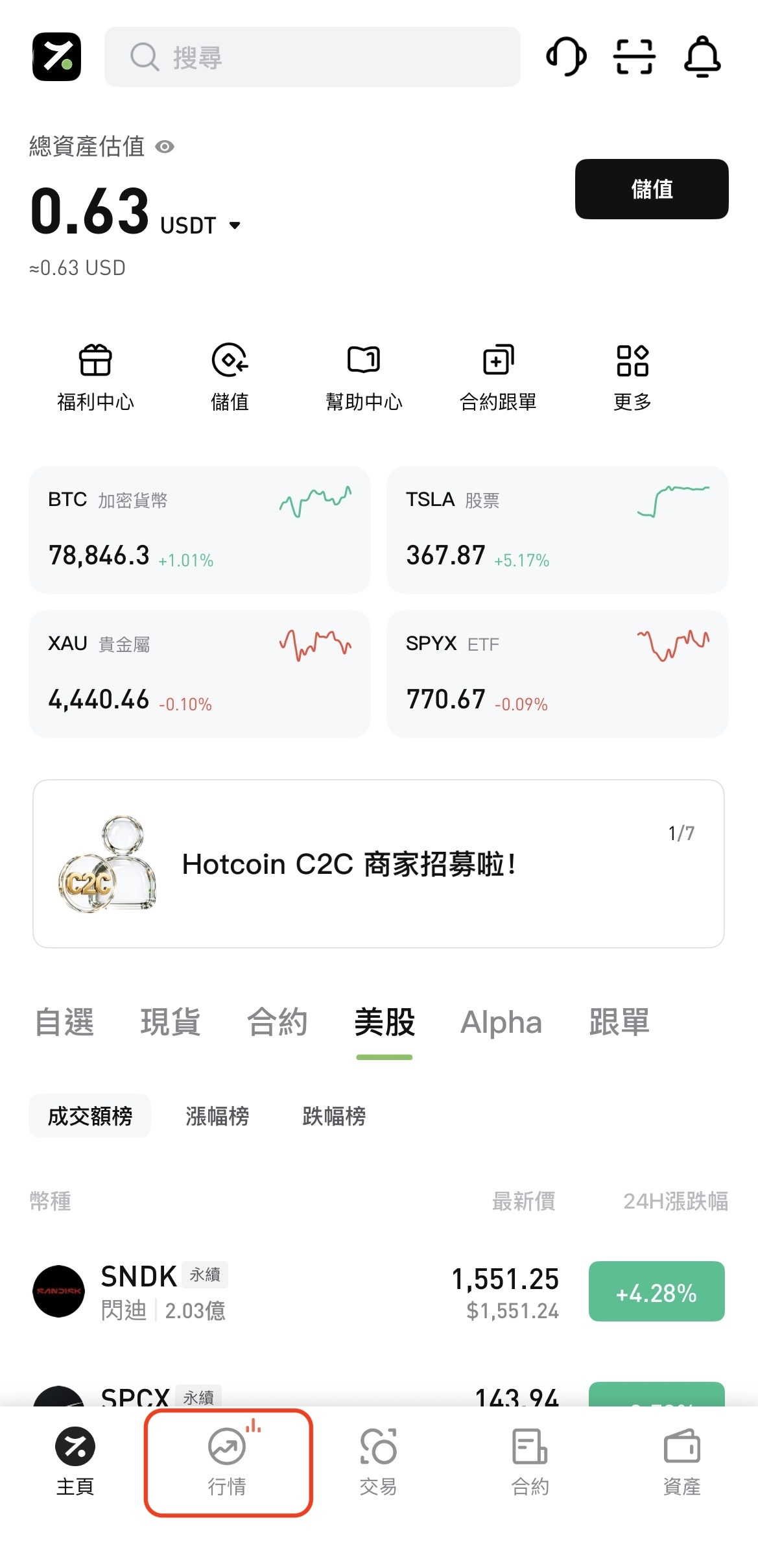Hide total asset value with eye icon

[x=165, y=147]
